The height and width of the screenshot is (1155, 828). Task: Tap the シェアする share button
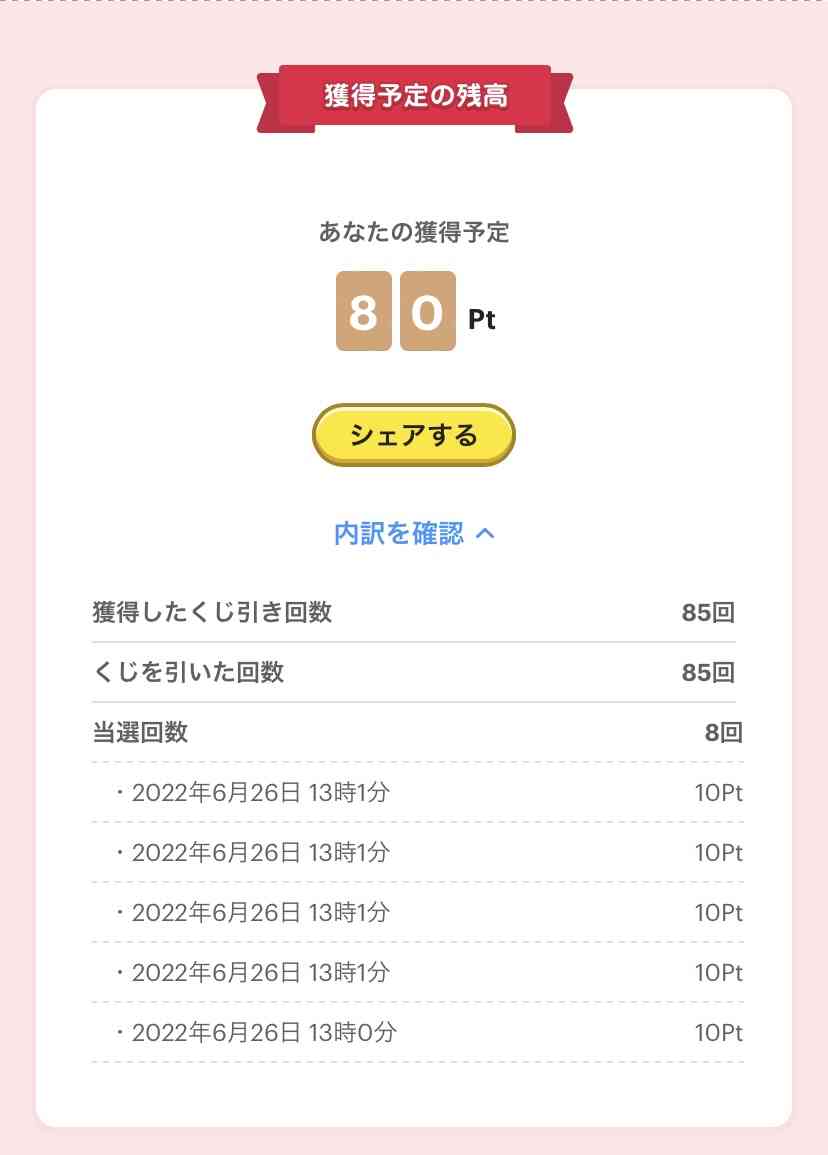tap(414, 435)
